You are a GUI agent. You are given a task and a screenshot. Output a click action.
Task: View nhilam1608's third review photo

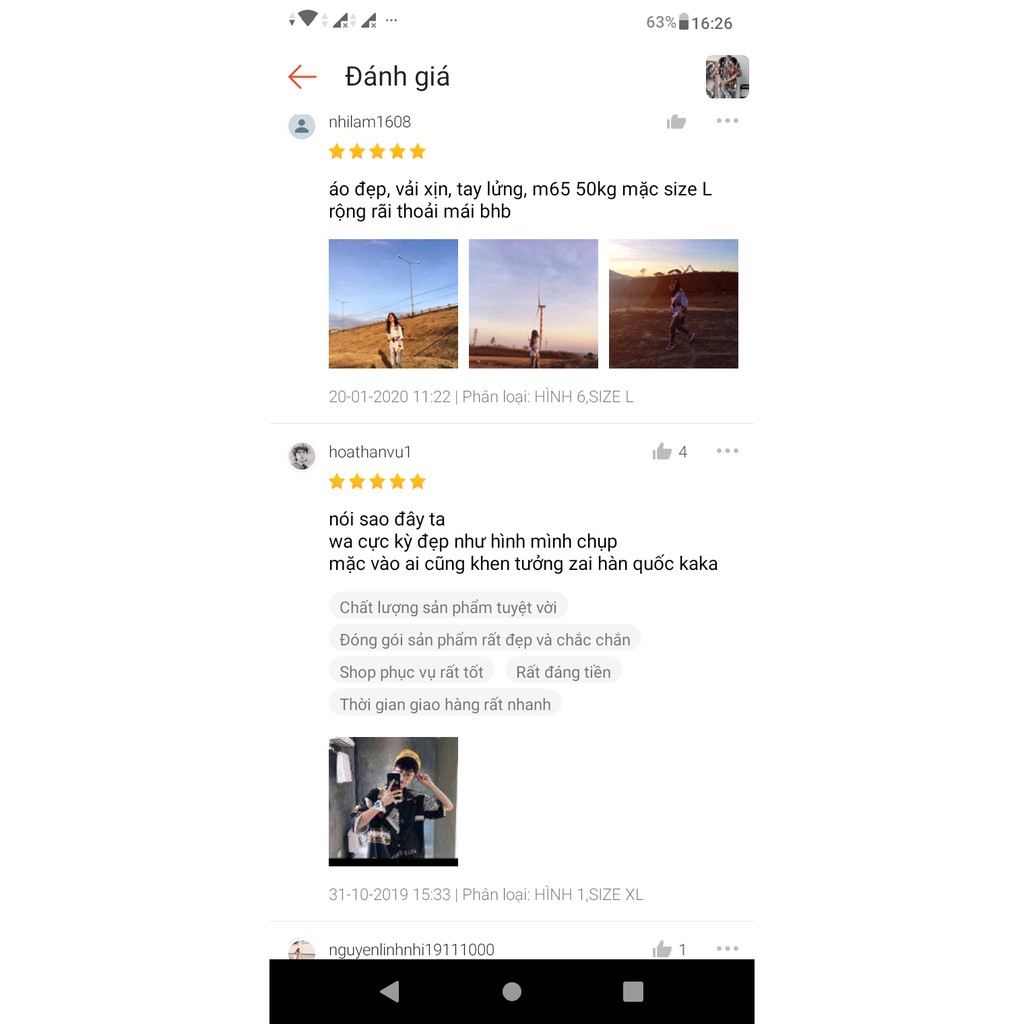click(x=673, y=304)
